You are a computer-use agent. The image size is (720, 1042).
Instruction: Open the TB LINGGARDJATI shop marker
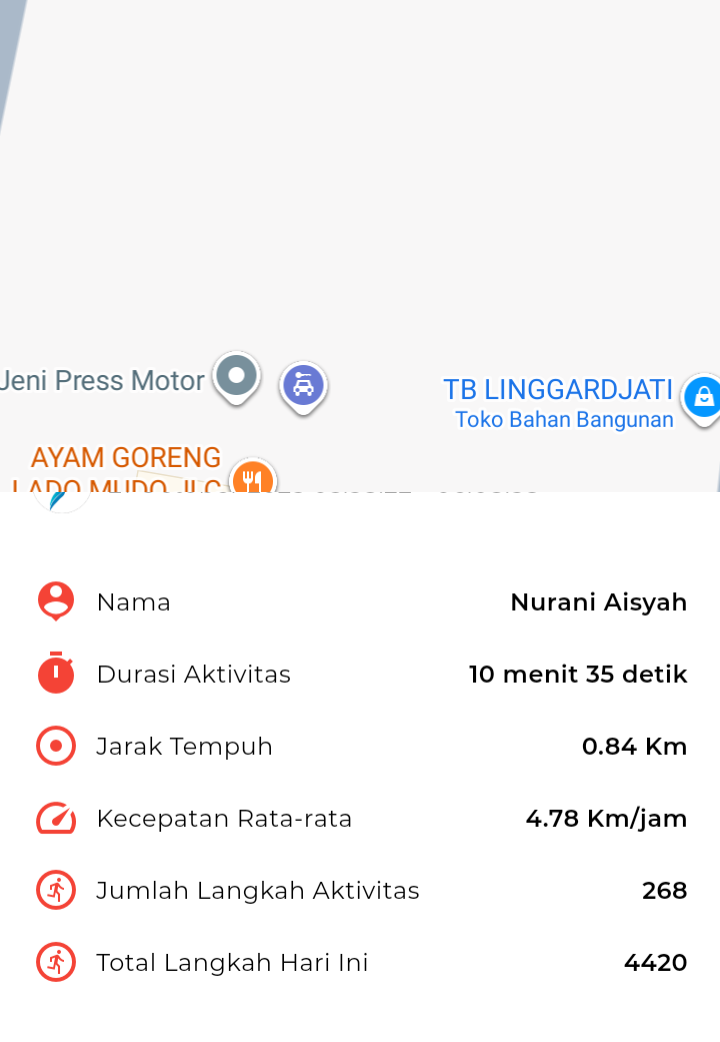pyautogui.click(x=703, y=396)
